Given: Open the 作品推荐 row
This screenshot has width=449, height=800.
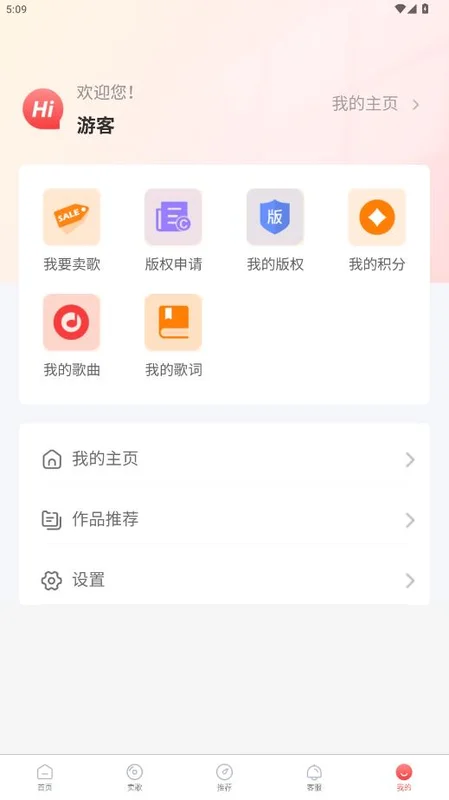Looking at the screenshot, I should point(224,520).
